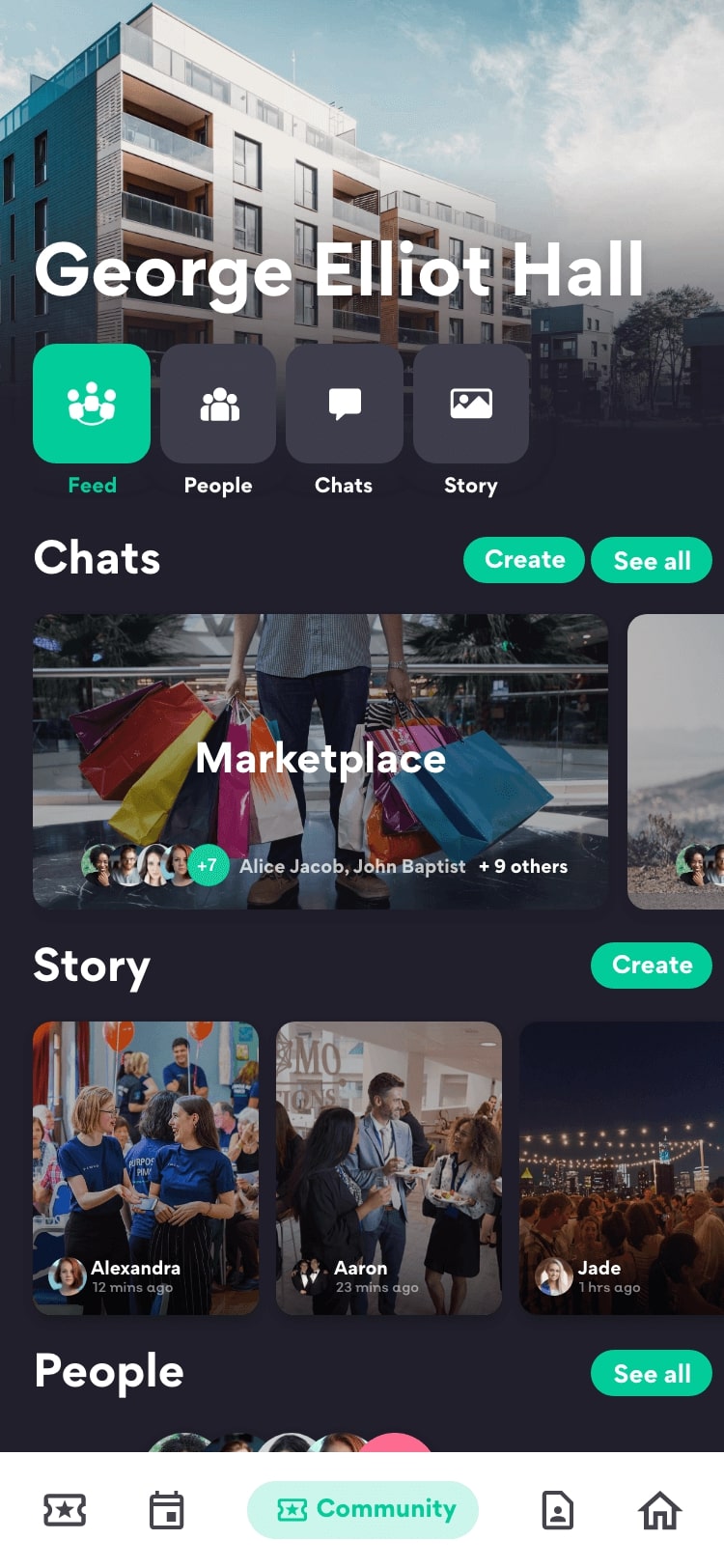Tap the Community tab
The image size is (724, 1568).
point(363,1509)
